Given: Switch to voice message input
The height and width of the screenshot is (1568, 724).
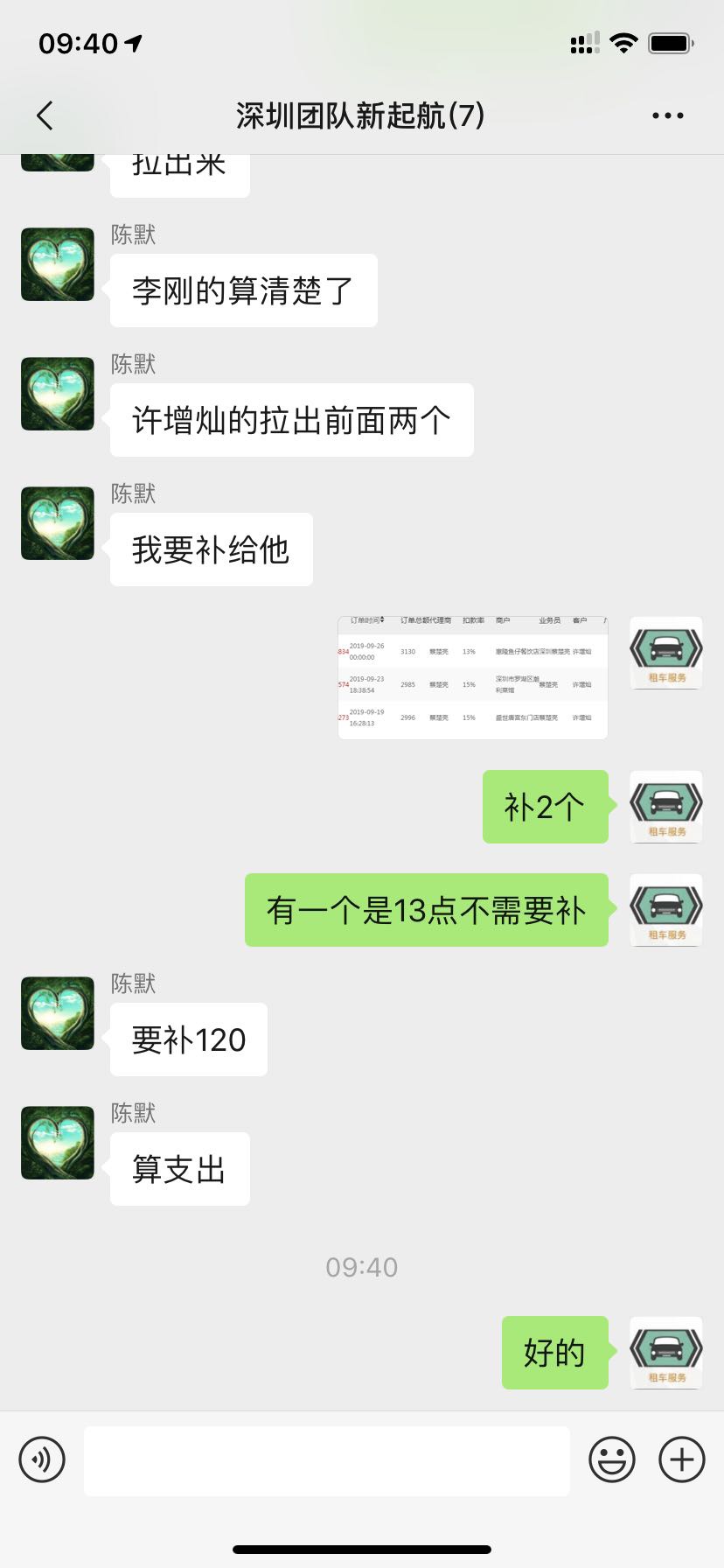Looking at the screenshot, I should click(42, 1459).
